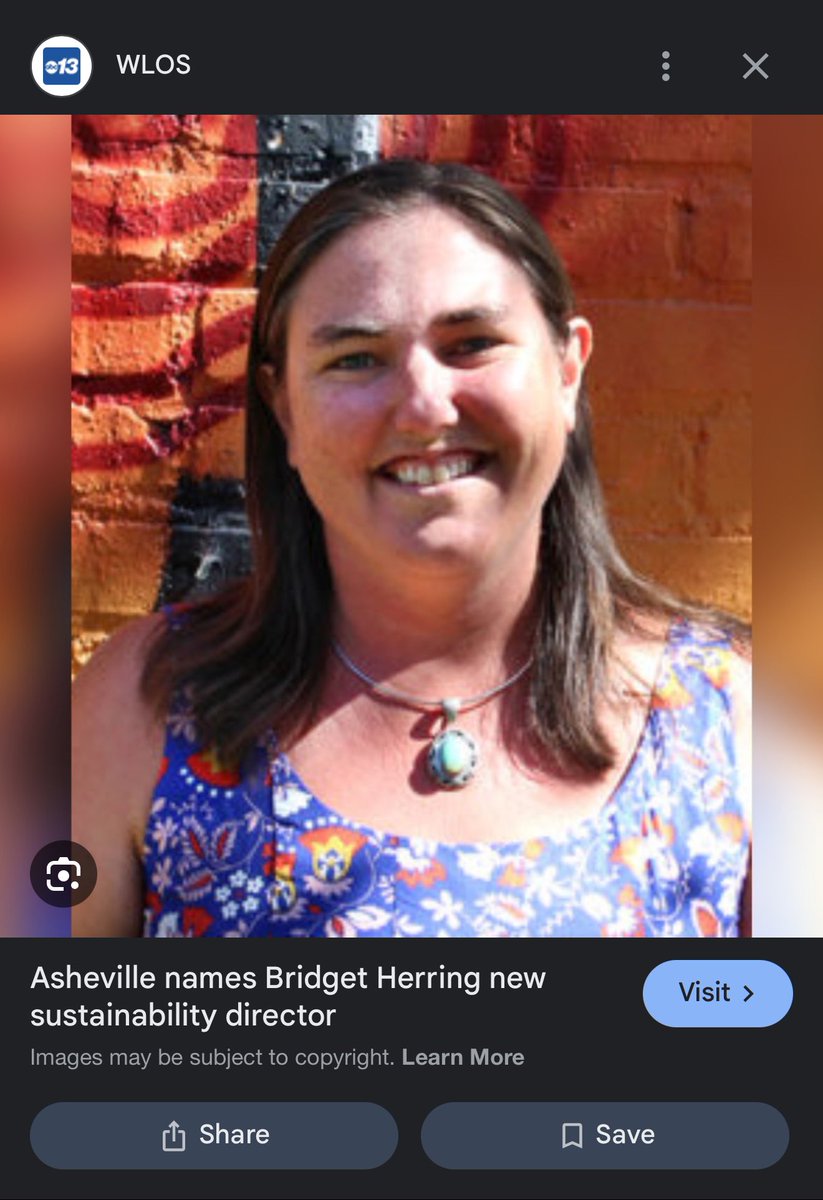Image resolution: width=823 pixels, height=1200 pixels.
Task: Open the WLOS source page
Action: point(153,66)
